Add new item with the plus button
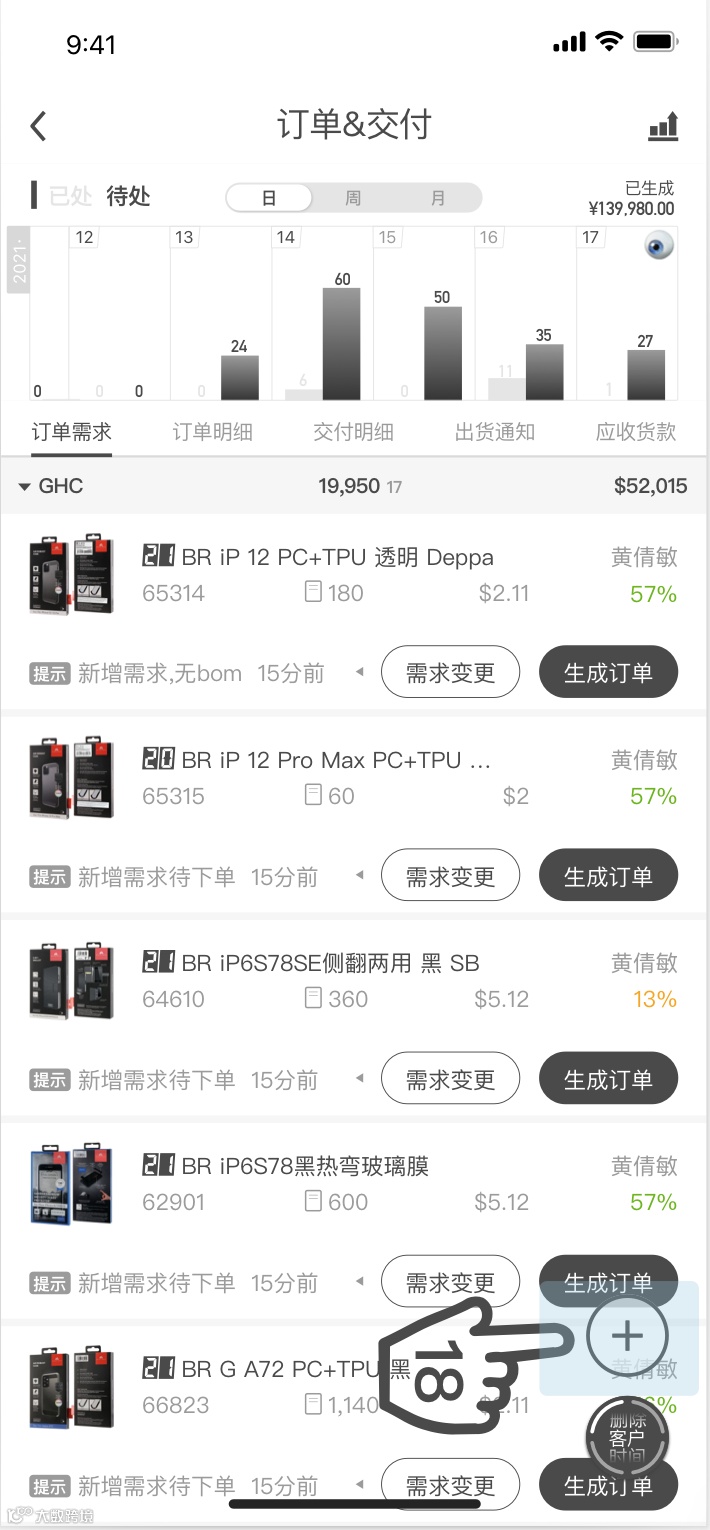The width and height of the screenshot is (710, 1530). pyautogui.click(x=627, y=1336)
